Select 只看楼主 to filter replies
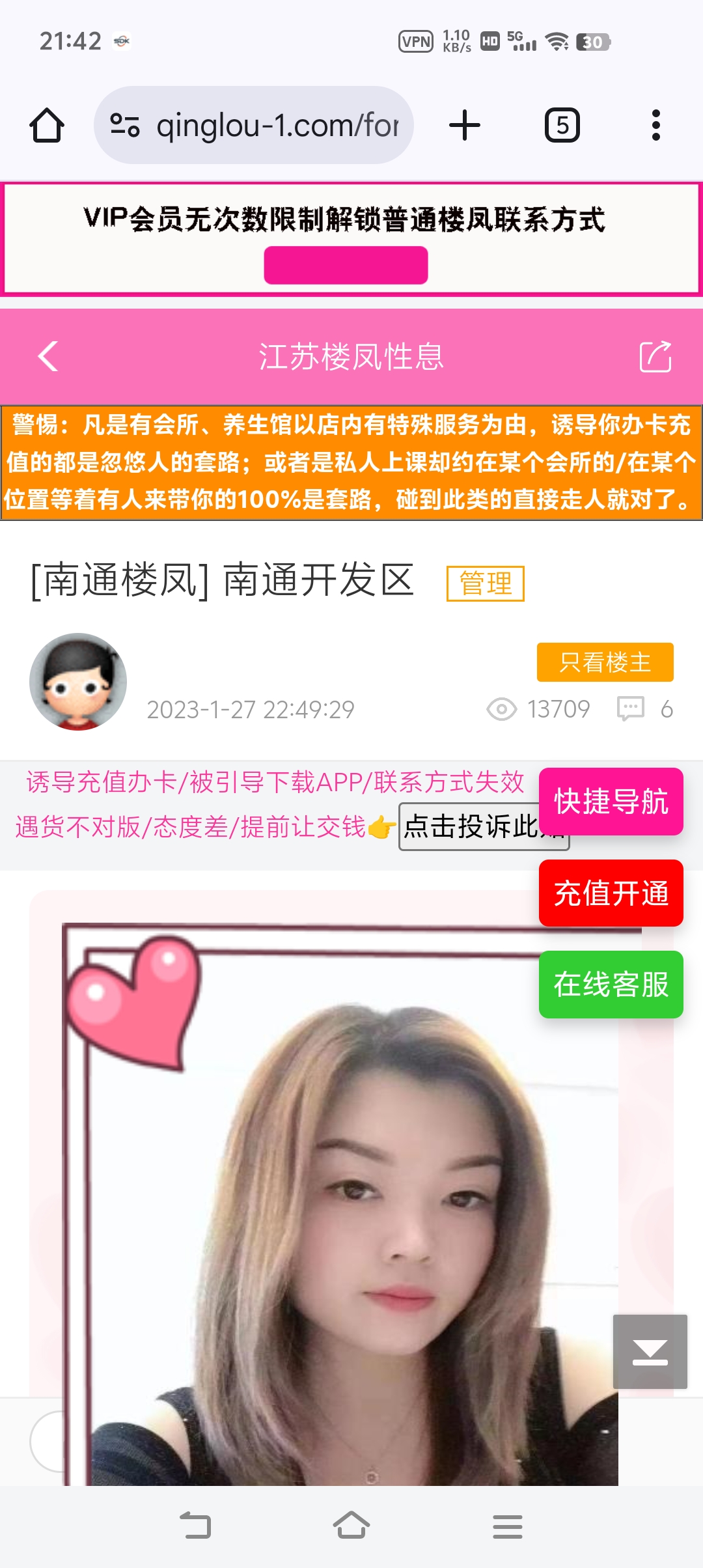The height and width of the screenshot is (1568, 703). point(605,662)
